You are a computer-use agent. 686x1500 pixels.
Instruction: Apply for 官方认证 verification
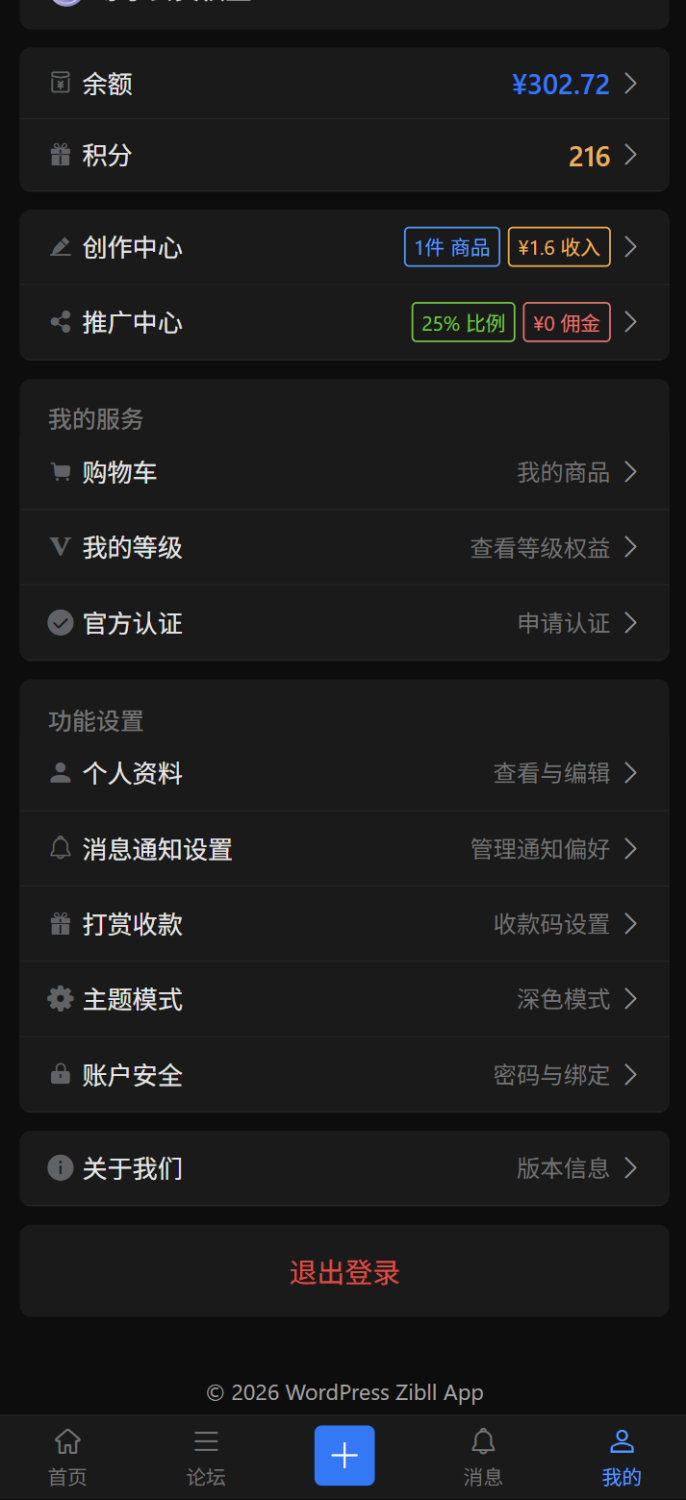[344, 623]
